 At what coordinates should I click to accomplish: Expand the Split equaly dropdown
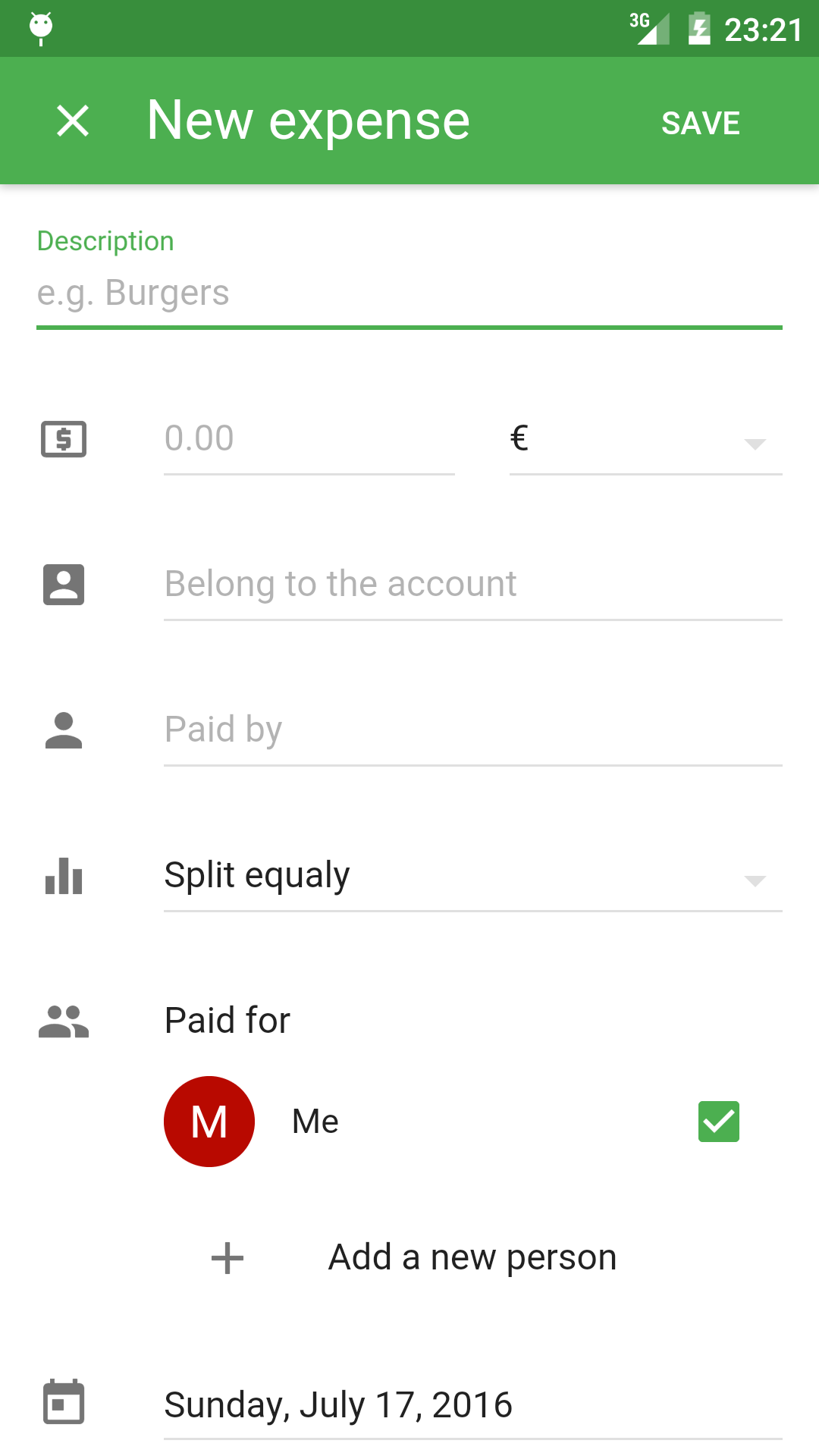tap(473, 877)
